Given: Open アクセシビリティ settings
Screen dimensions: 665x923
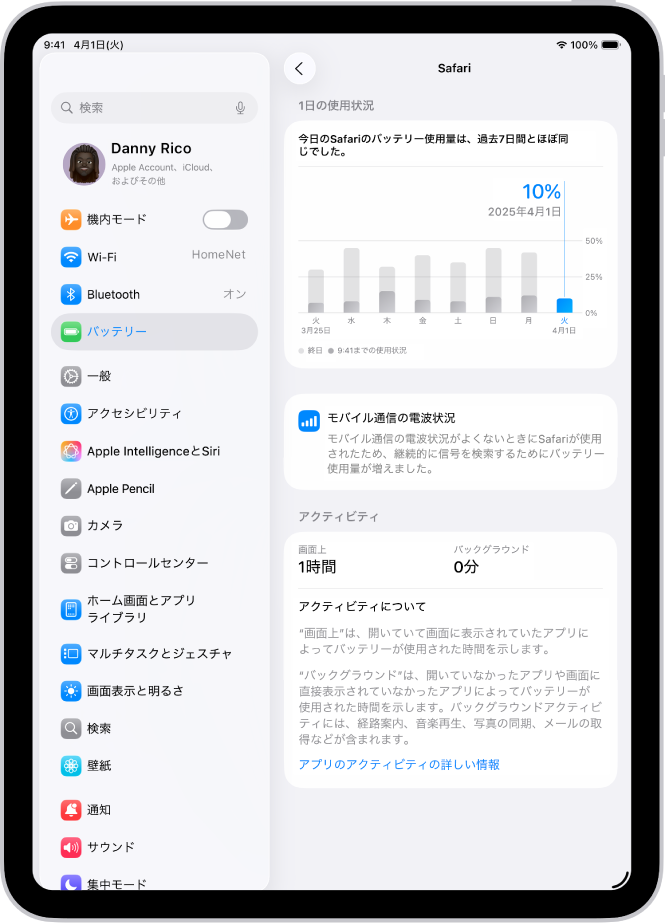Looking at the screenshot, I should (154, 414).
